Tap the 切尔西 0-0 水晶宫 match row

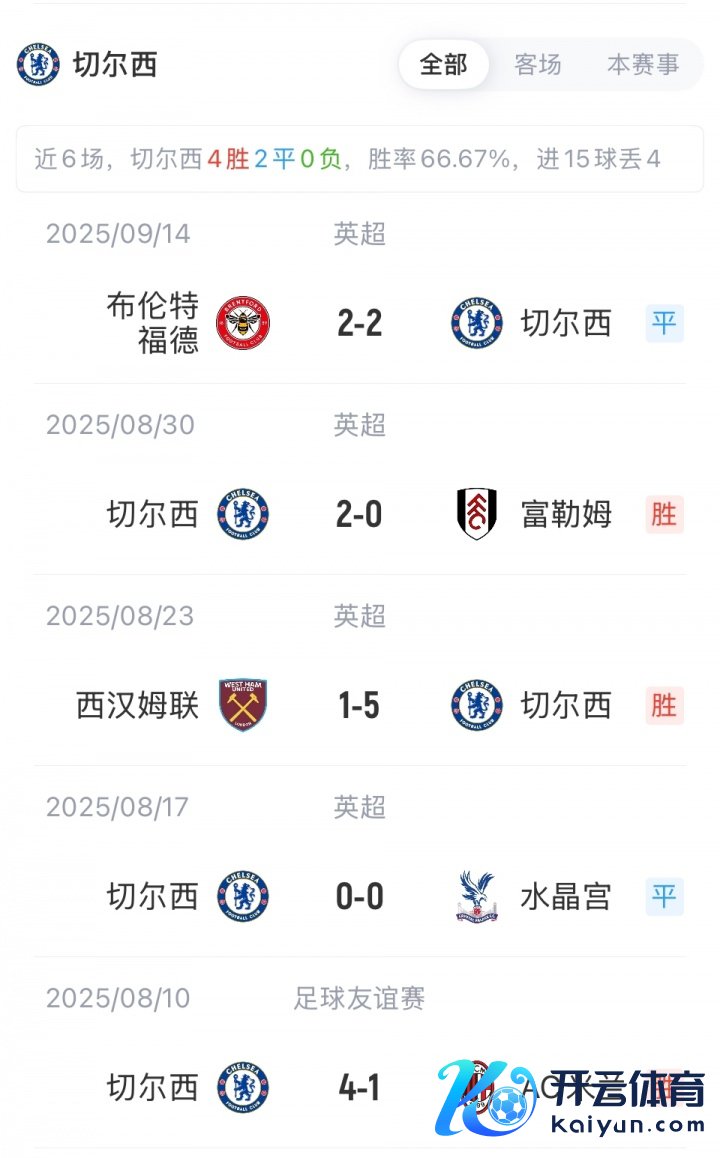coord(360,896)
